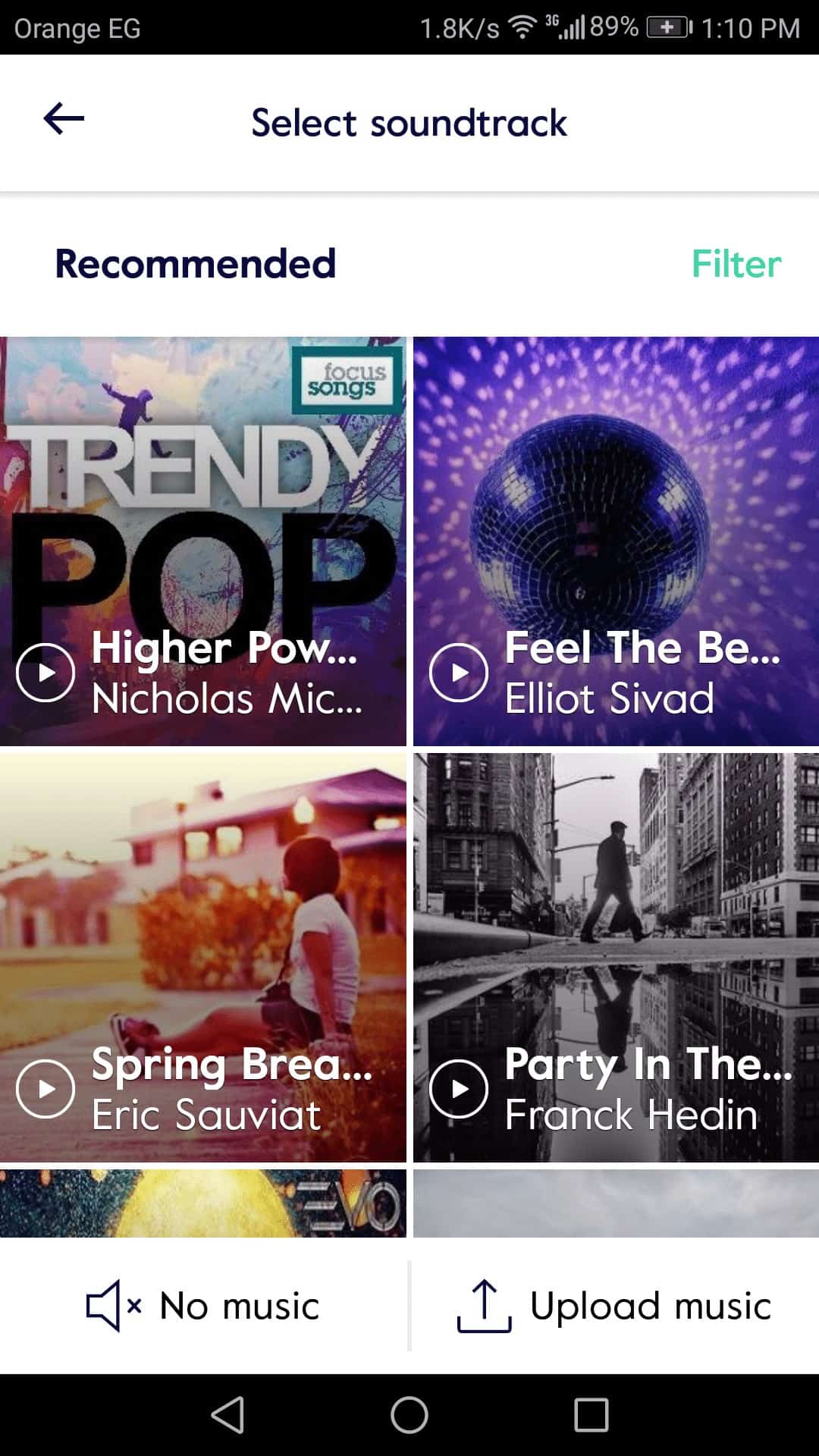This screenshot has height=1456, width=819.
Task: Play preview of Party In The... track
Action: [459, 1089]
